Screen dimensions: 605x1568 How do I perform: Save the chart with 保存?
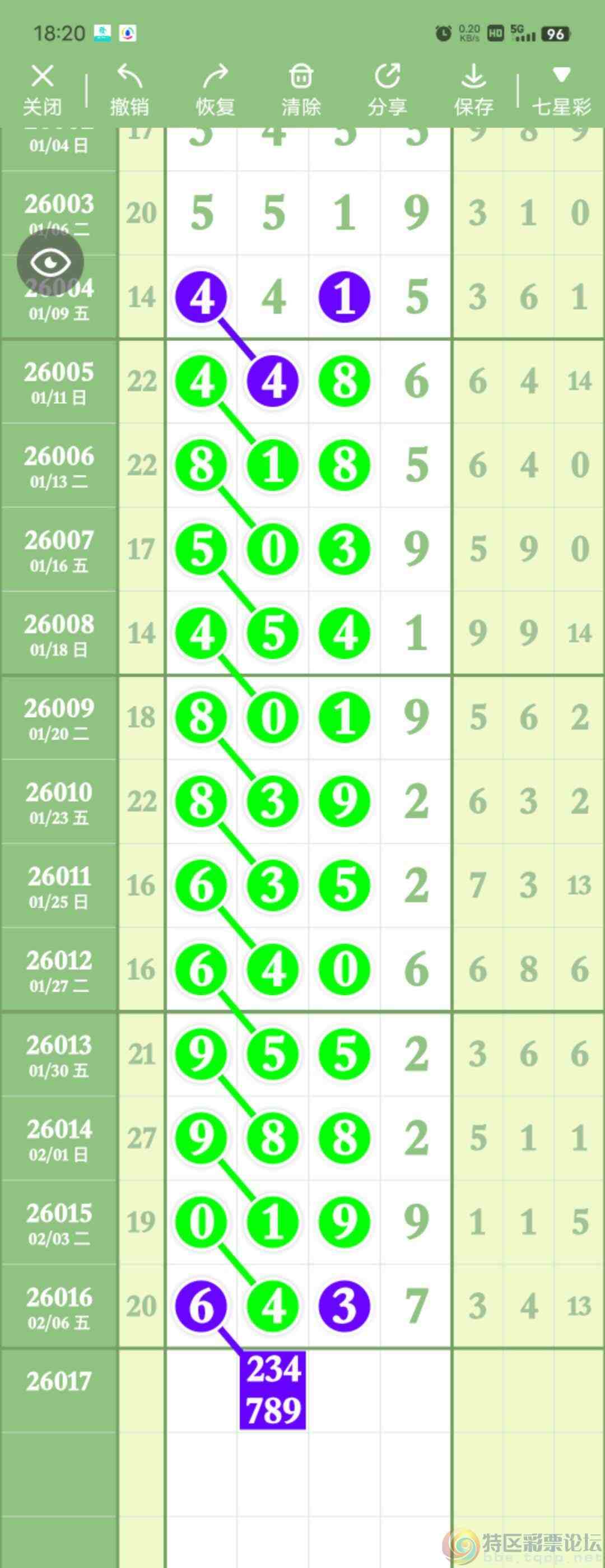tap(473, 90)
